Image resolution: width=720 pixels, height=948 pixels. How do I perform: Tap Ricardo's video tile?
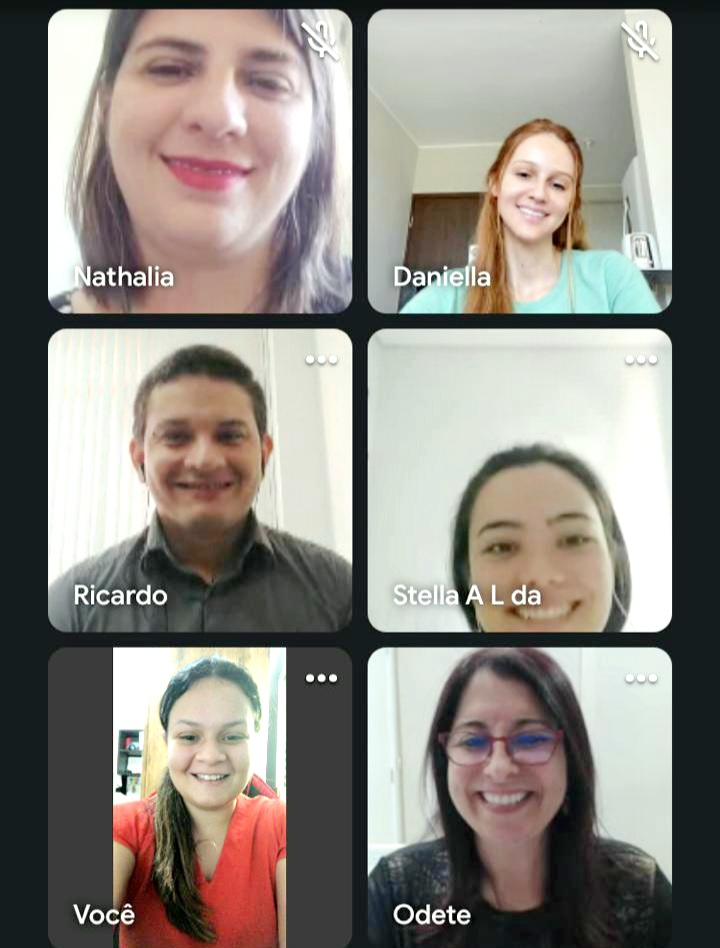tap(200, 480)
